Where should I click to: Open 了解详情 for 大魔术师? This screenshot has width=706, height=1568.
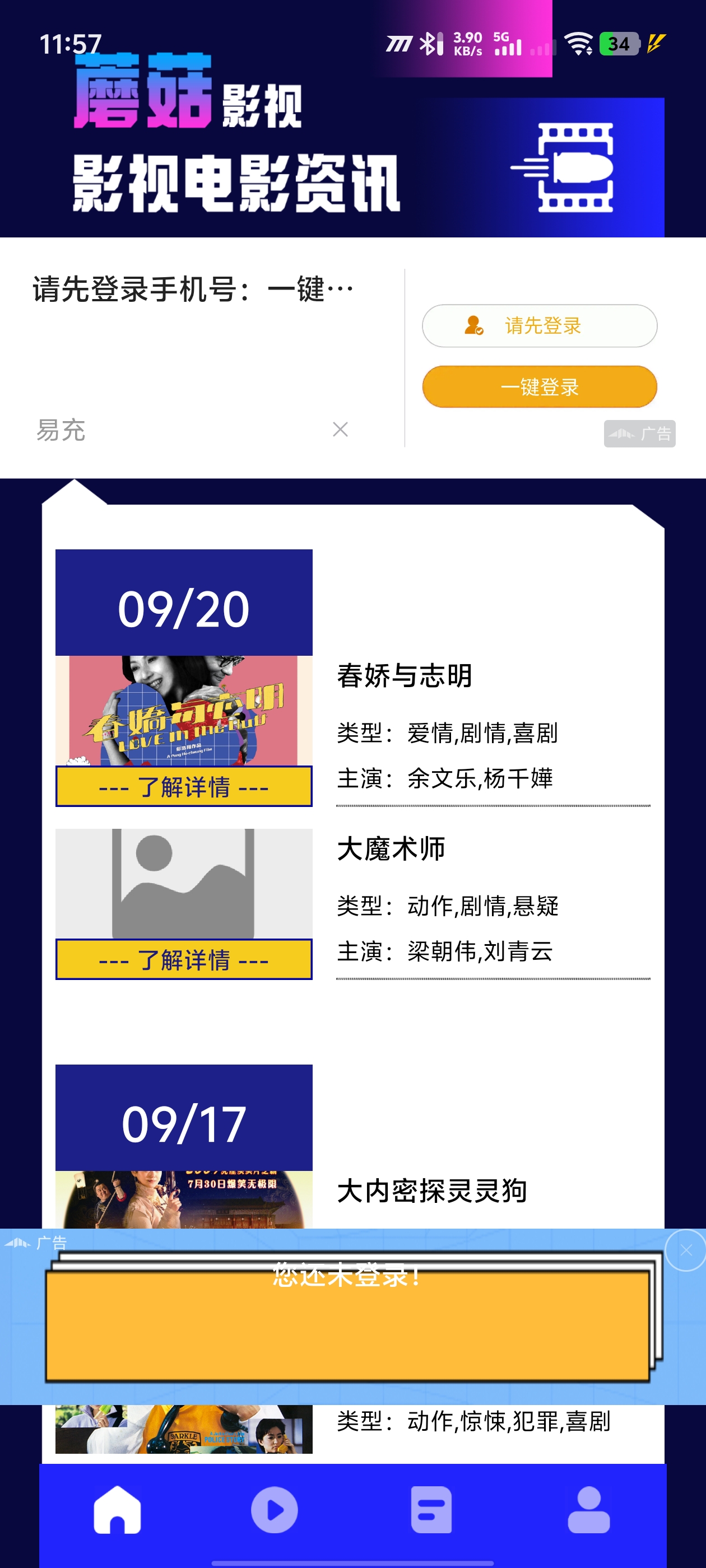(x=183, y=960)
